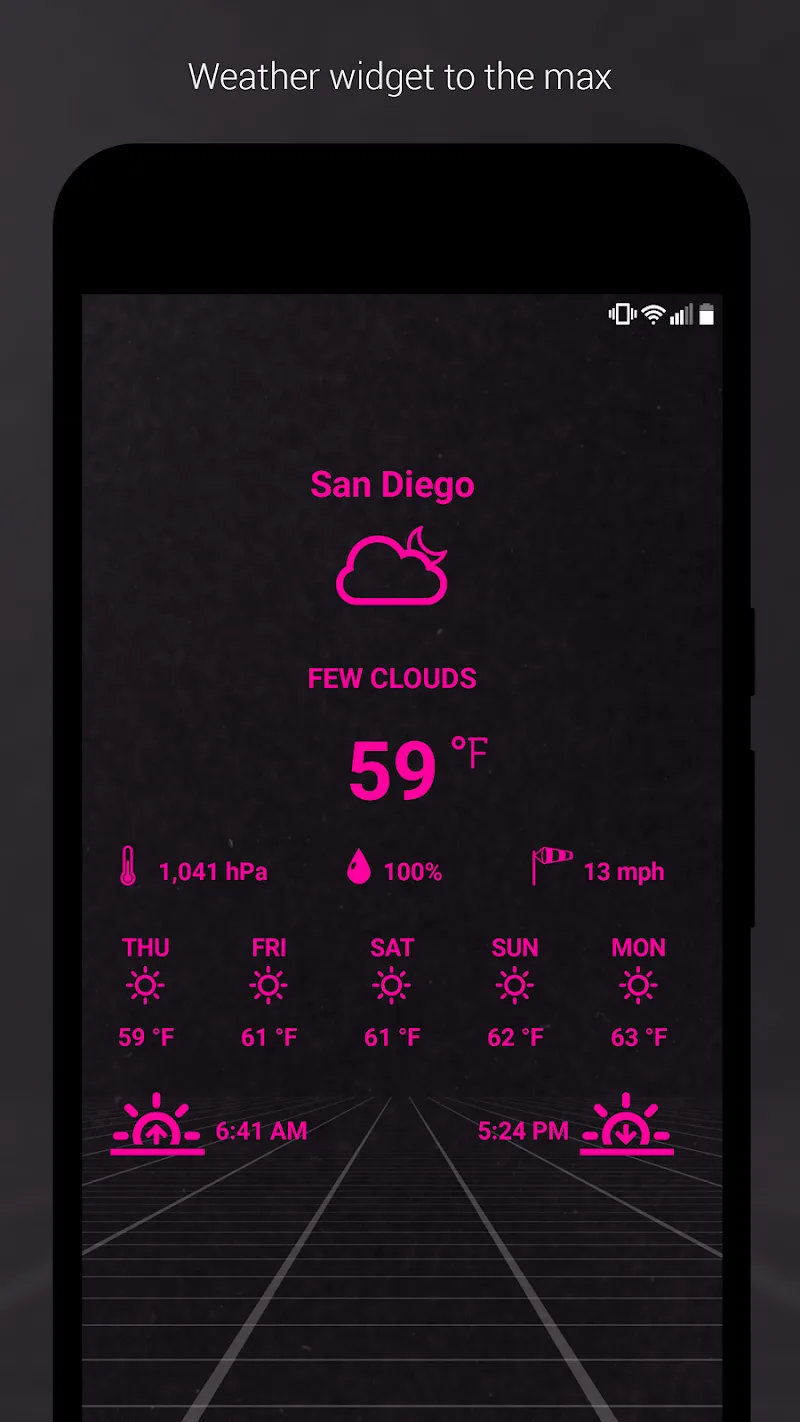
Task: Switch to the SUN forecast column
Action: tap(514, 948)
